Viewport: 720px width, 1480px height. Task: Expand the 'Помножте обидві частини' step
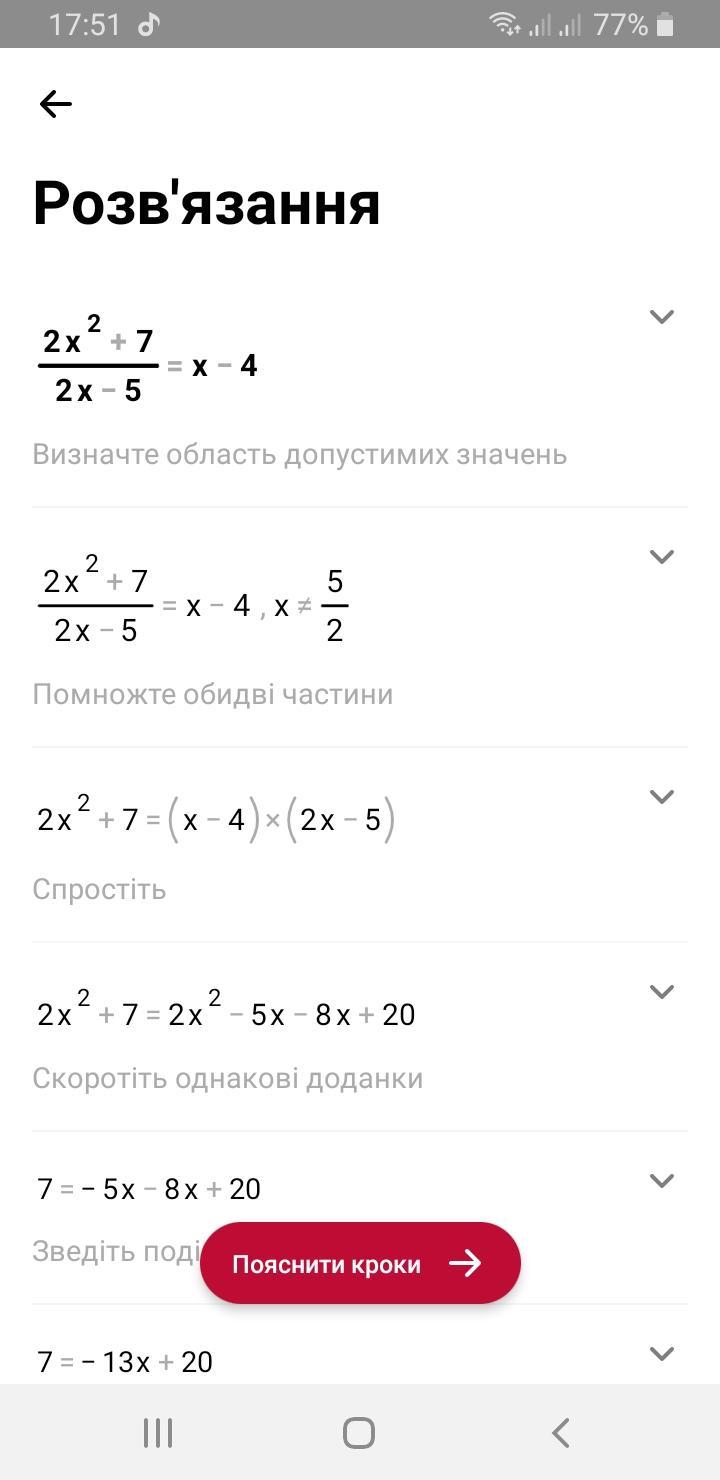point(661,557)
